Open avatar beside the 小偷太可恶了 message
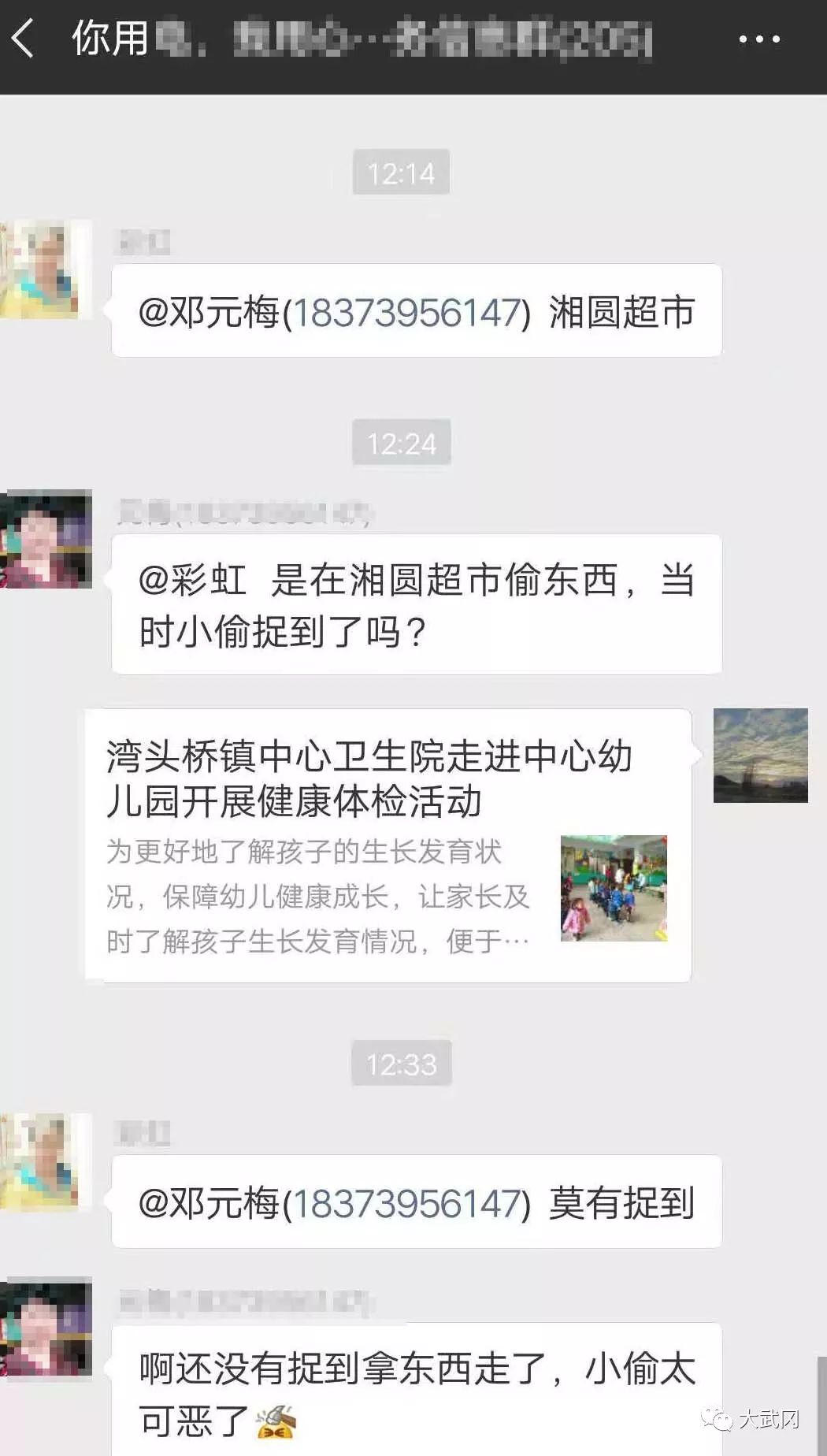Image resolution: width=827 pixels, height=1456 pixels. click(x=46, y=1329)
